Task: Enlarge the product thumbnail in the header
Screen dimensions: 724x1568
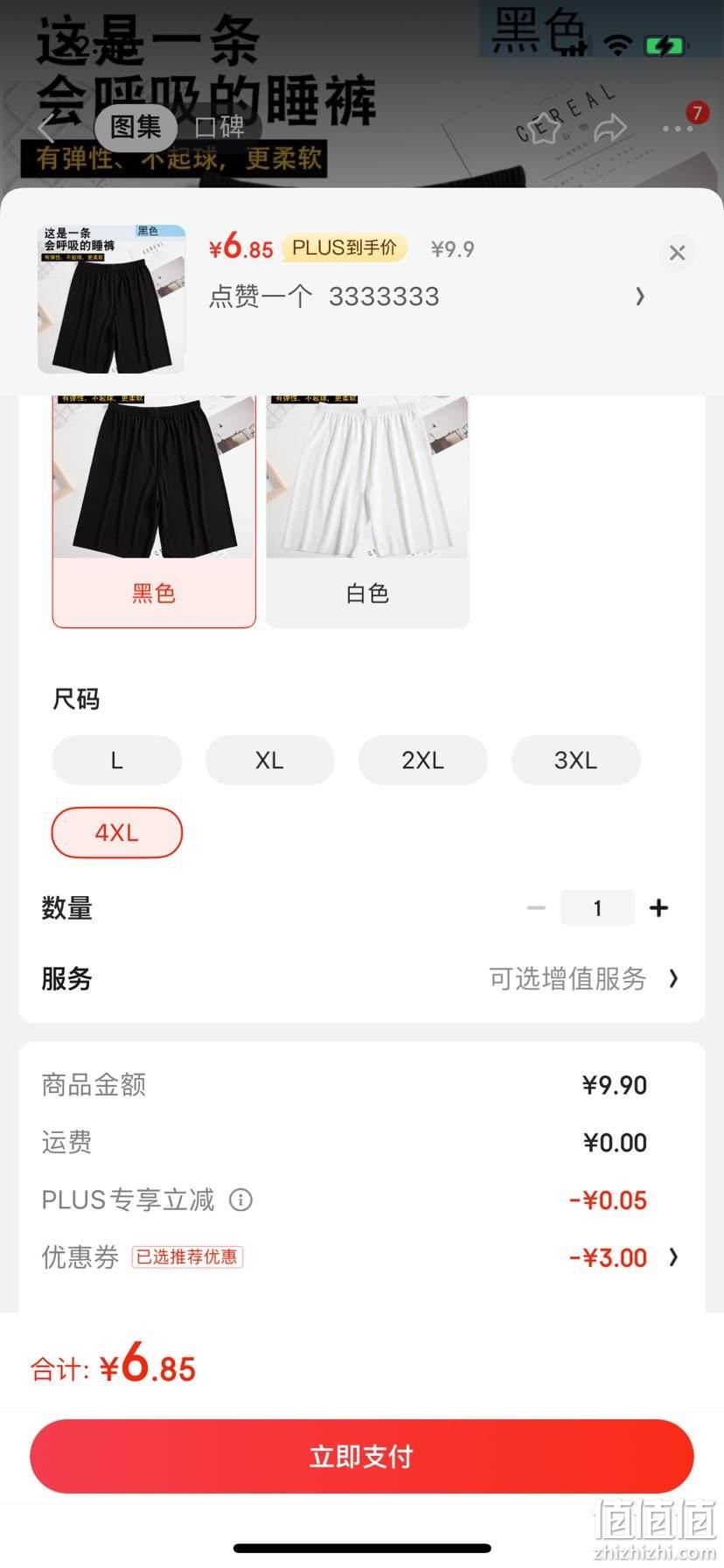Action: (111, 299)
